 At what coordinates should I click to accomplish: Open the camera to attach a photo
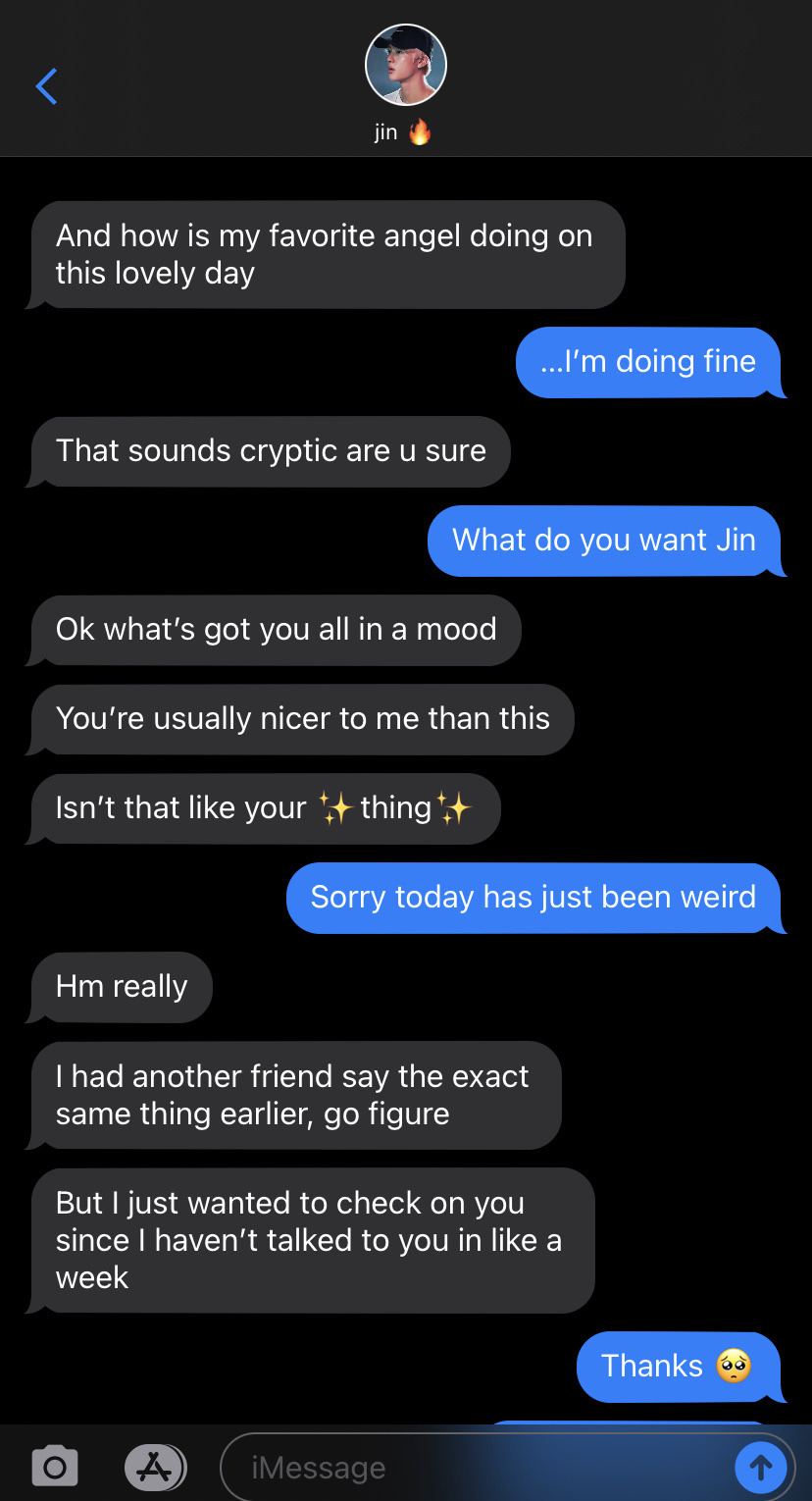[x=55, y=1467]
